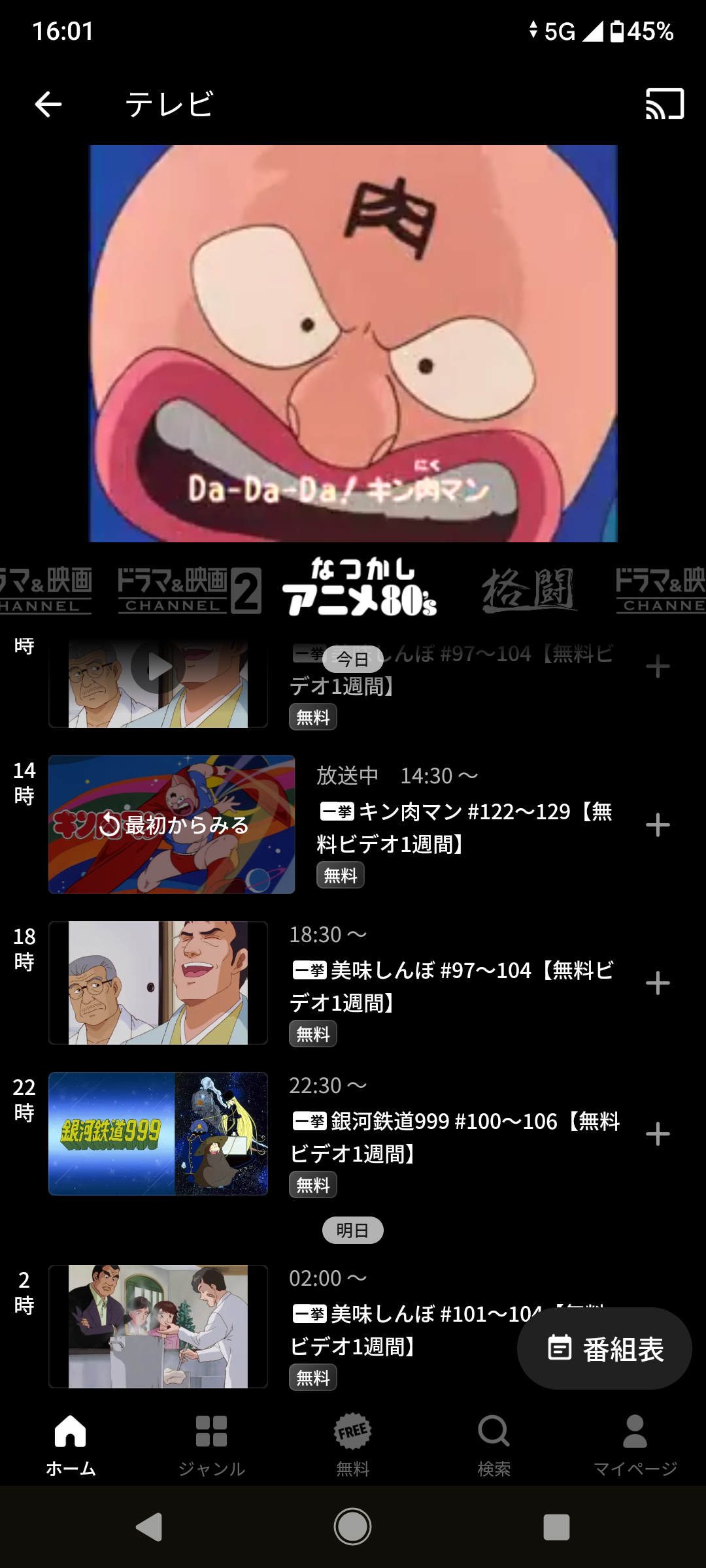Open the 検索 search tab
Viewport: 706px width, 1568px height.
point(494,1445)
